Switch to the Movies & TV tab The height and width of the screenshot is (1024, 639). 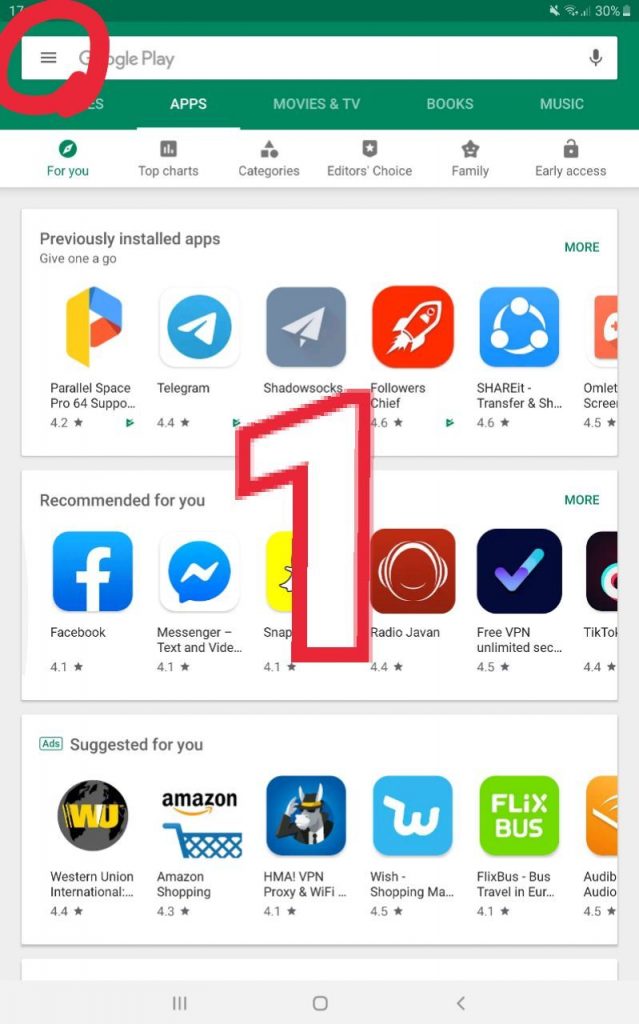316,104
